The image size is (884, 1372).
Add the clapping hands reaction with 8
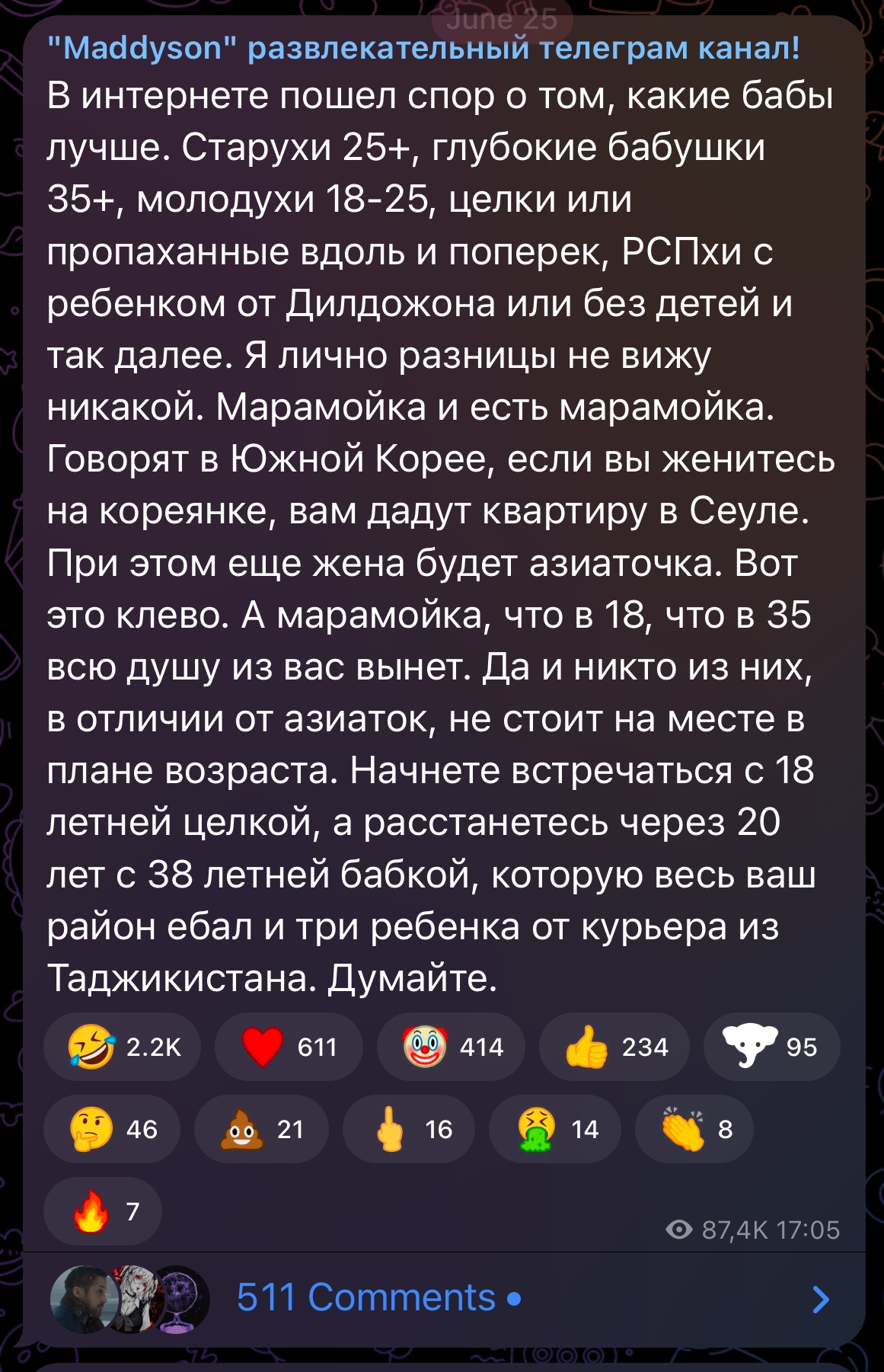tap(694, 1128)
